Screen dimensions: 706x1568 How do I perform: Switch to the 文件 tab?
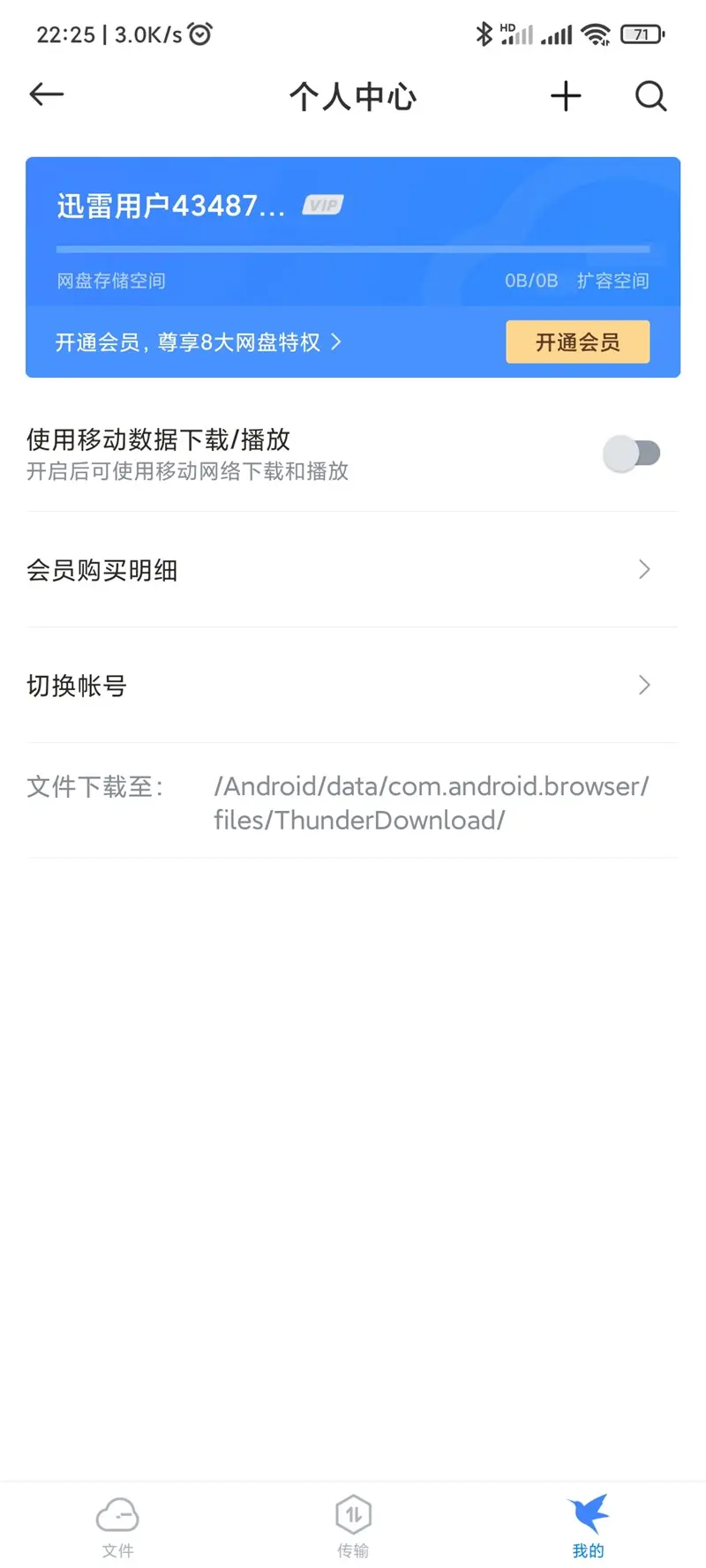(117, 1527)
